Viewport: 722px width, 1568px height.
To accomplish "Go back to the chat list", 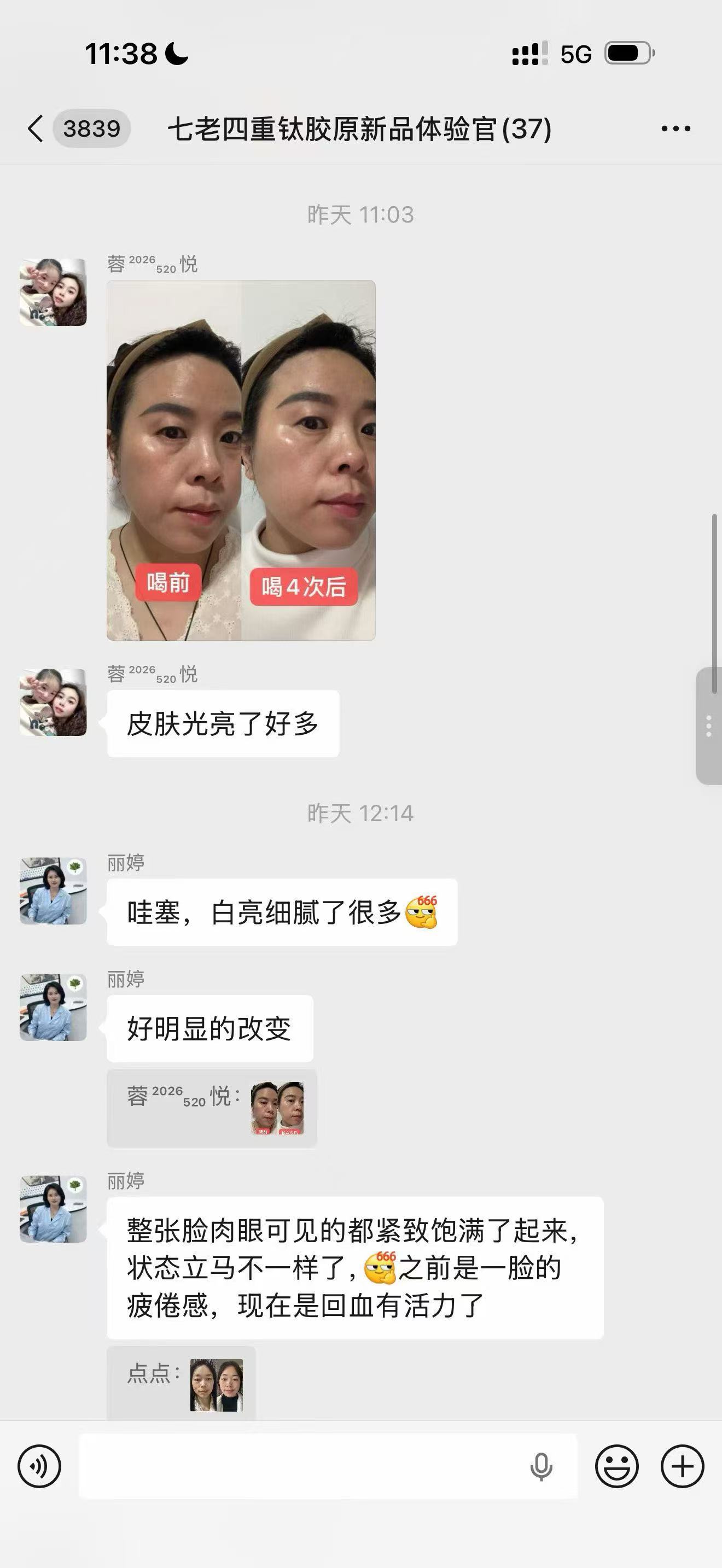I will [x=36, y=129].
